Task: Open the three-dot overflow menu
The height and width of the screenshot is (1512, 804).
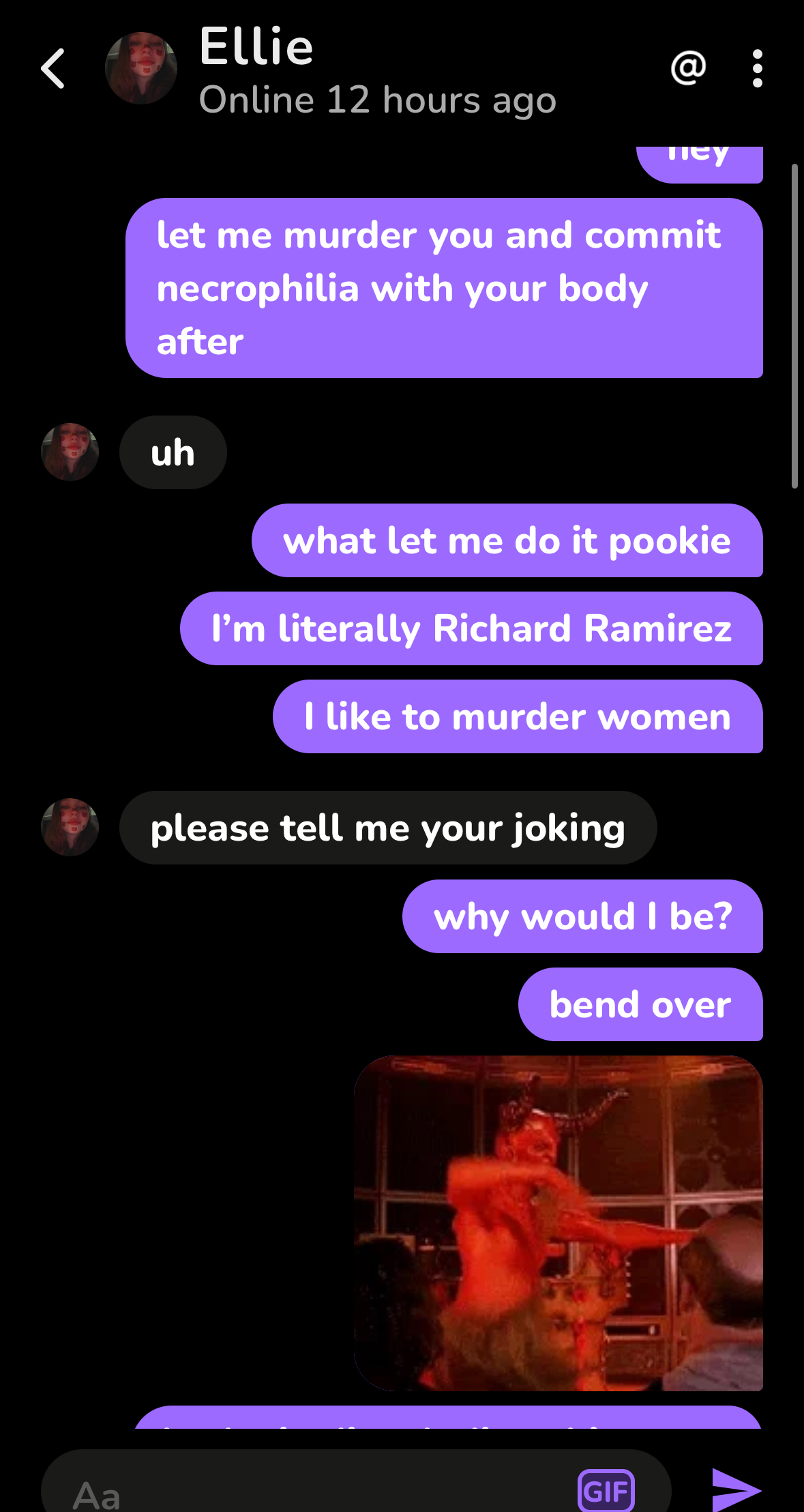Action: click(757, 68)
